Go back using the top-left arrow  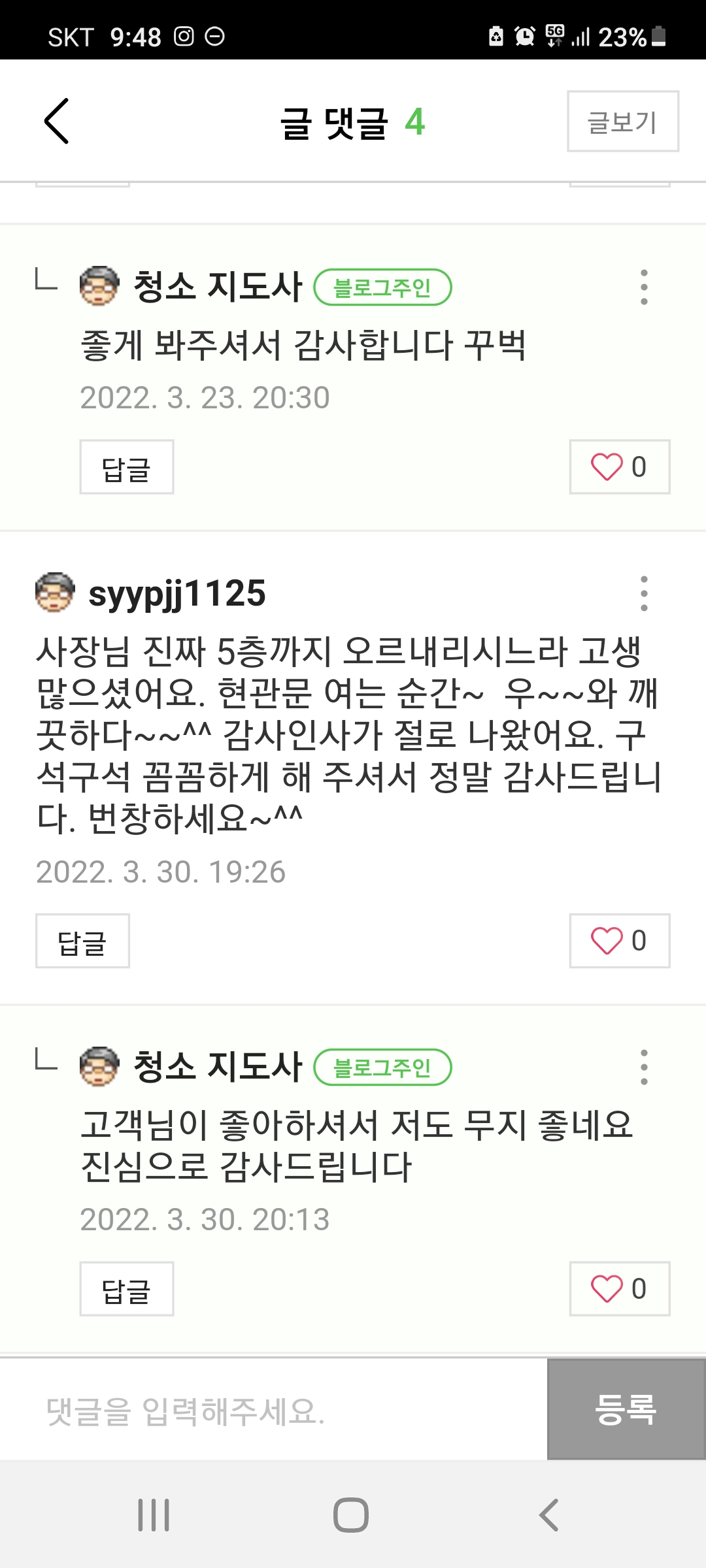(x=57, y=122)
